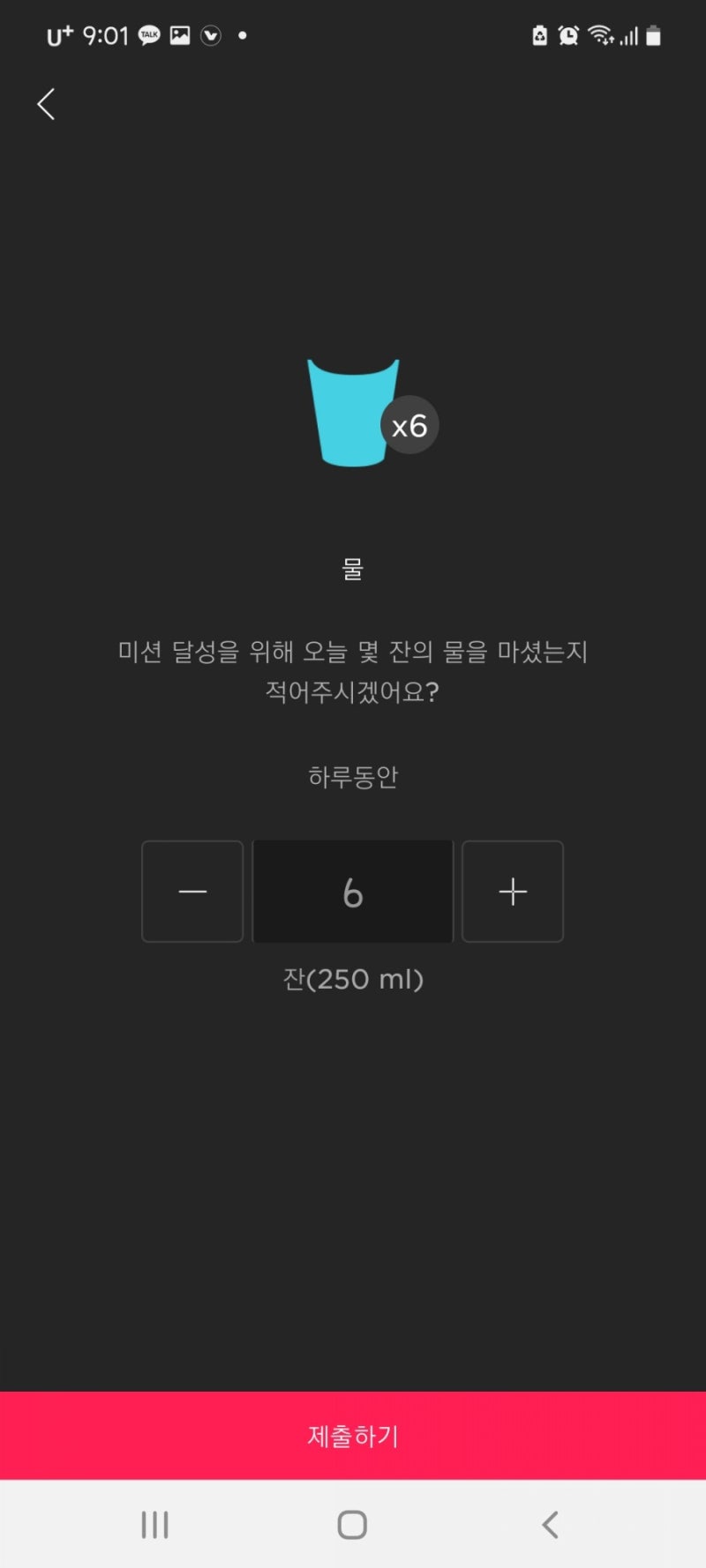Select the number field showing 6
Viewport: 706px width, 1568px height.
tap(352, 892)
